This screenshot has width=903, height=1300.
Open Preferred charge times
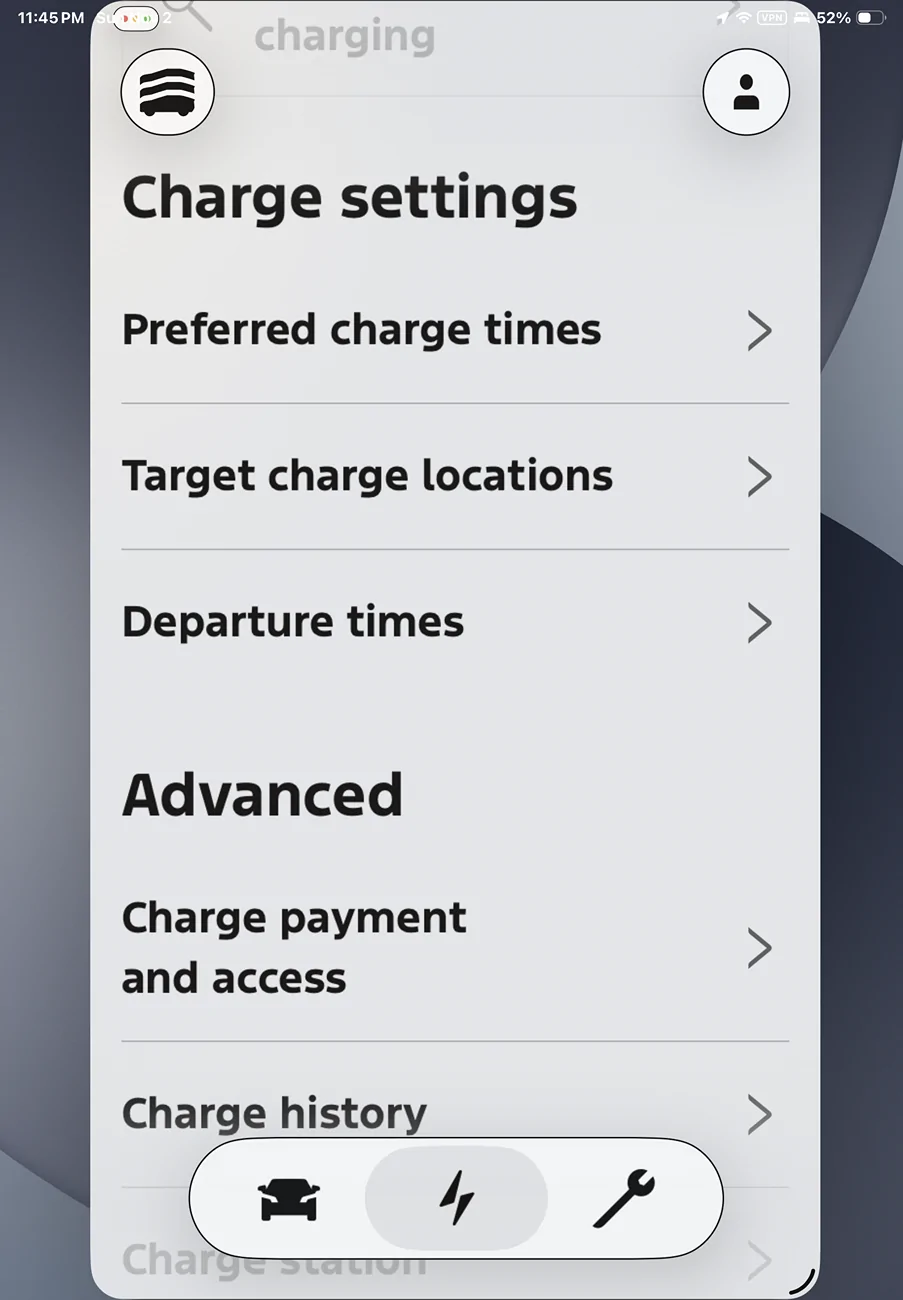[x=360, y=330]
